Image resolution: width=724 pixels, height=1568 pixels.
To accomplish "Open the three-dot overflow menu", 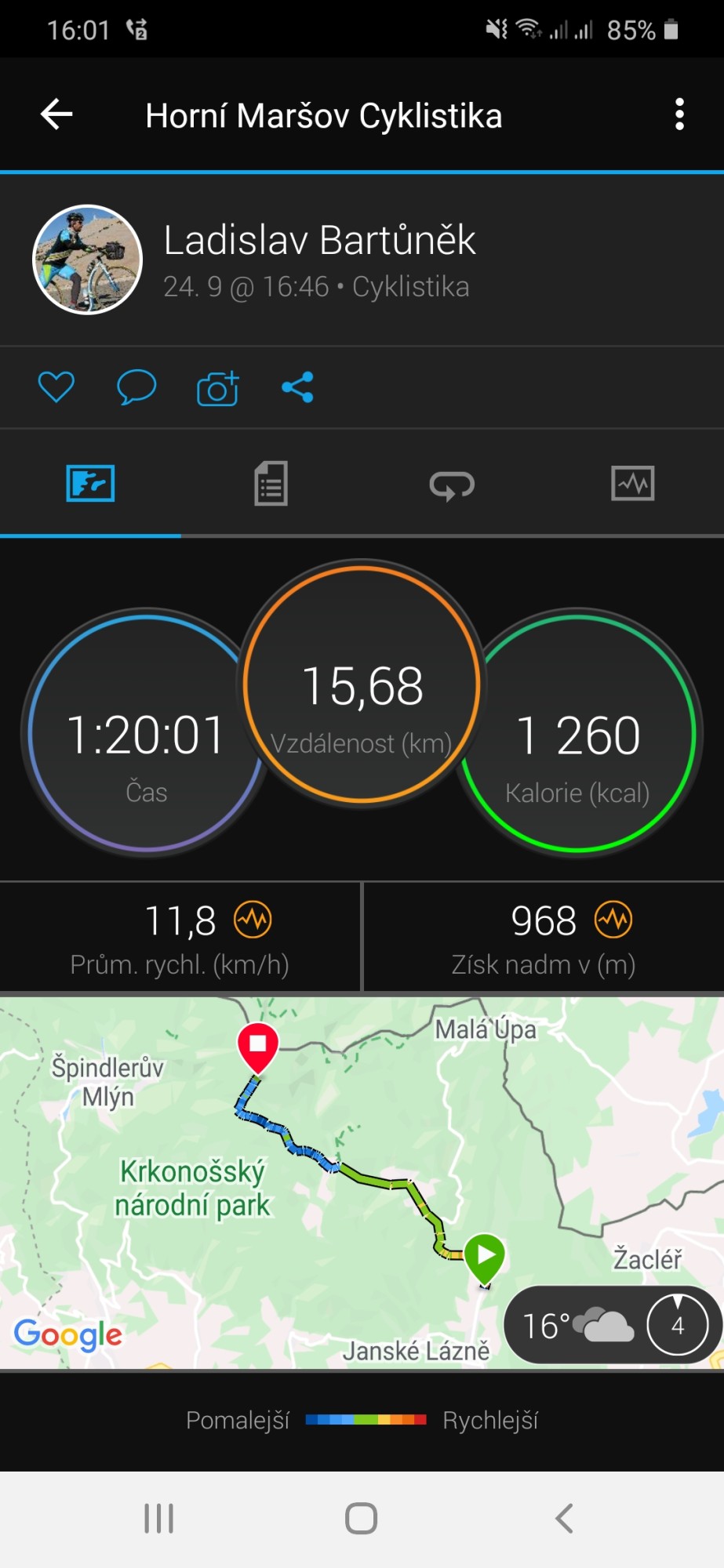I will click(x=679, y=114).
